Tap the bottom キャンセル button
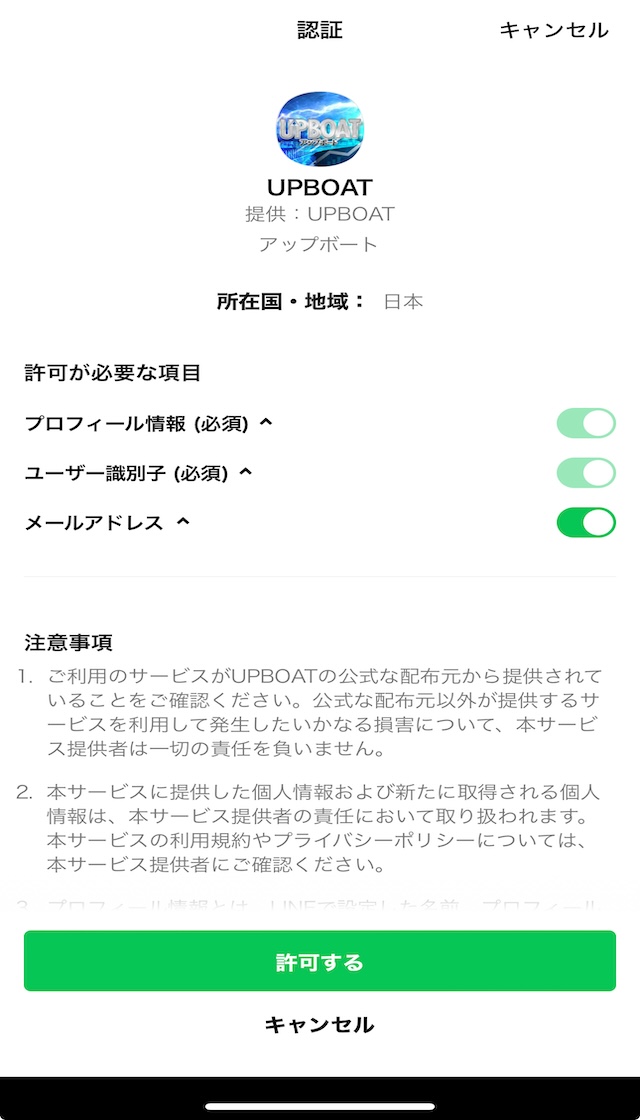The image size is (640, 1120). pos(319,1025)
